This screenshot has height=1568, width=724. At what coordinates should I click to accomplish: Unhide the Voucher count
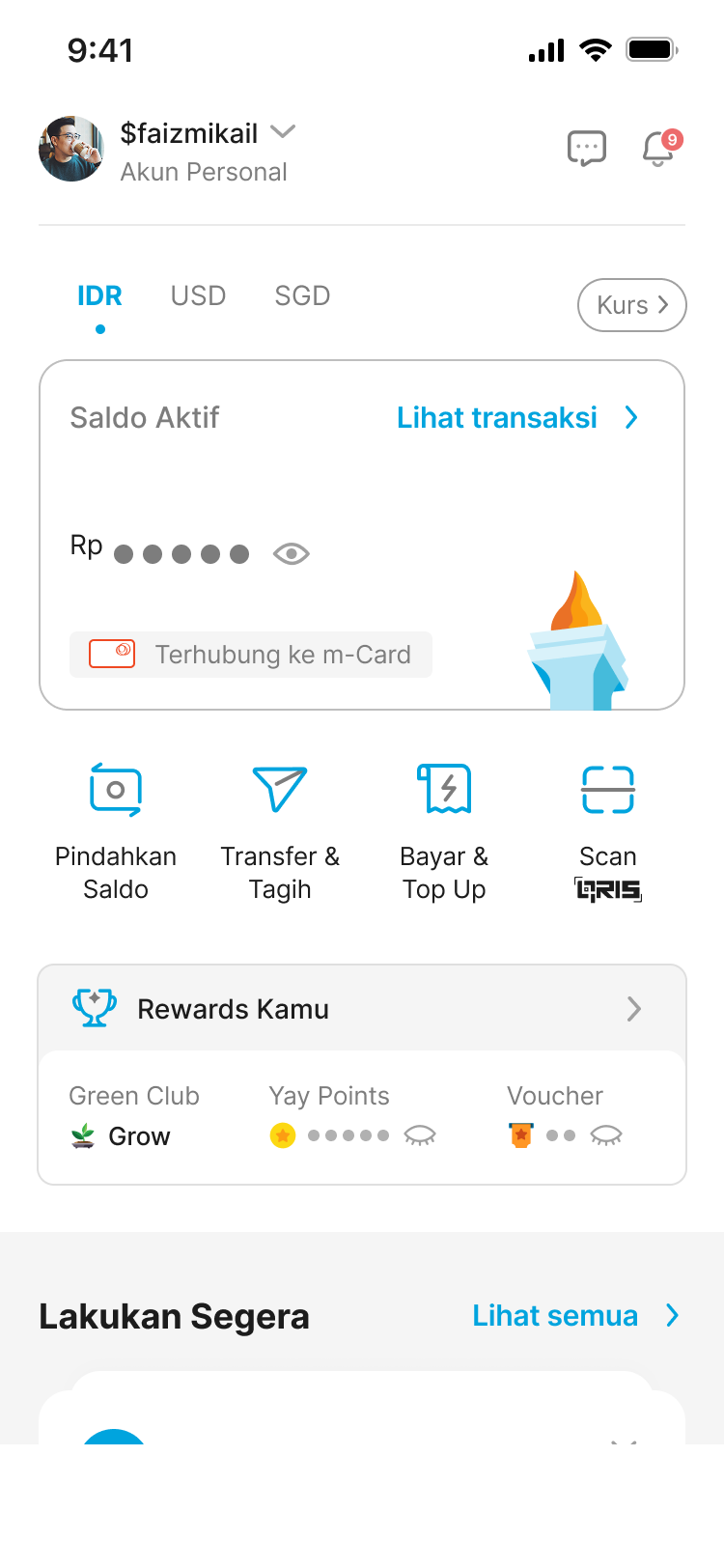(606, 1135)
